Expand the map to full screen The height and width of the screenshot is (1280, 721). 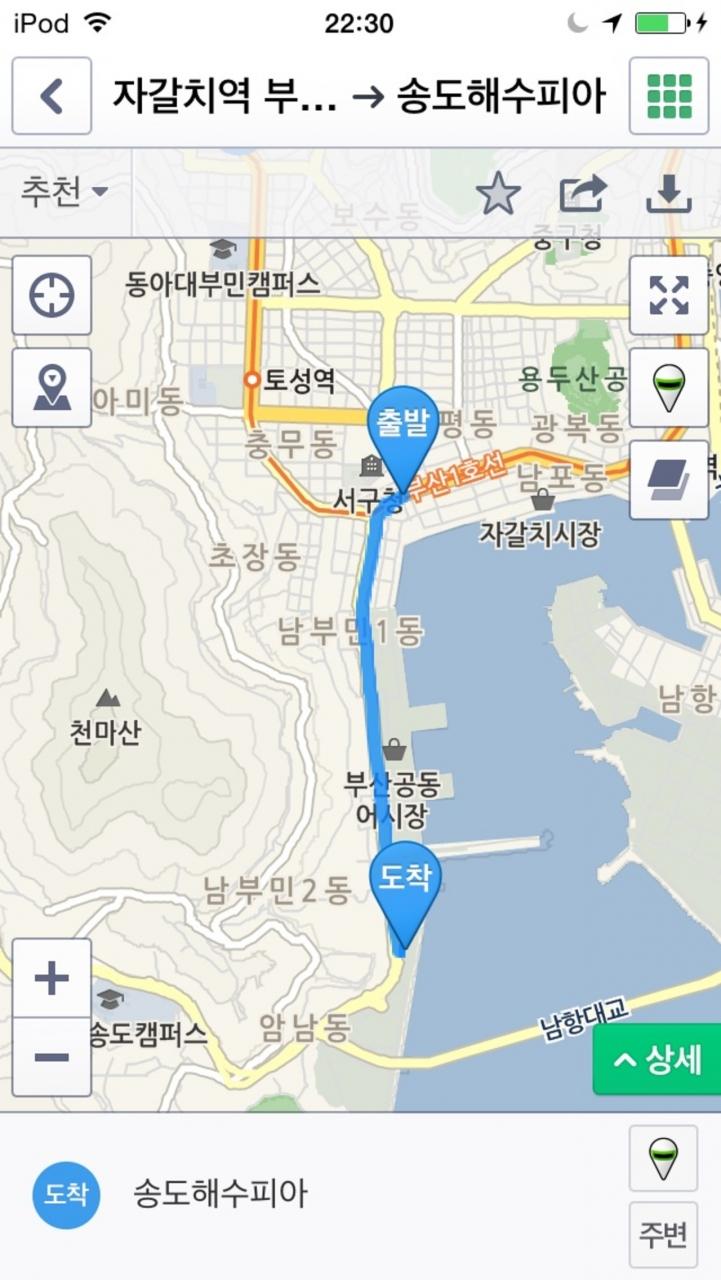(x=669, y=295)
